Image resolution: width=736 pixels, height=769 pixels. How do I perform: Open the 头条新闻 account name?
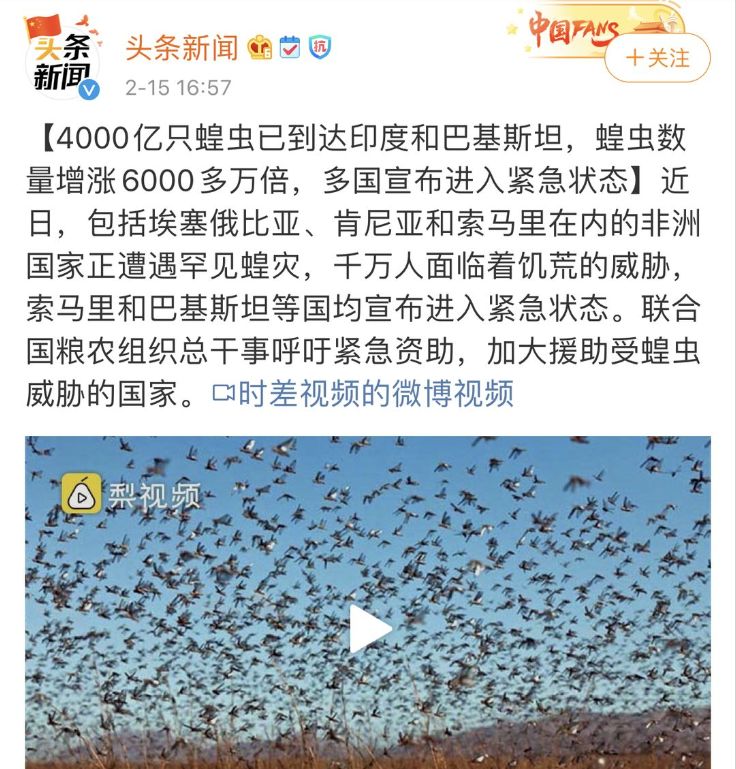point(181,46)
